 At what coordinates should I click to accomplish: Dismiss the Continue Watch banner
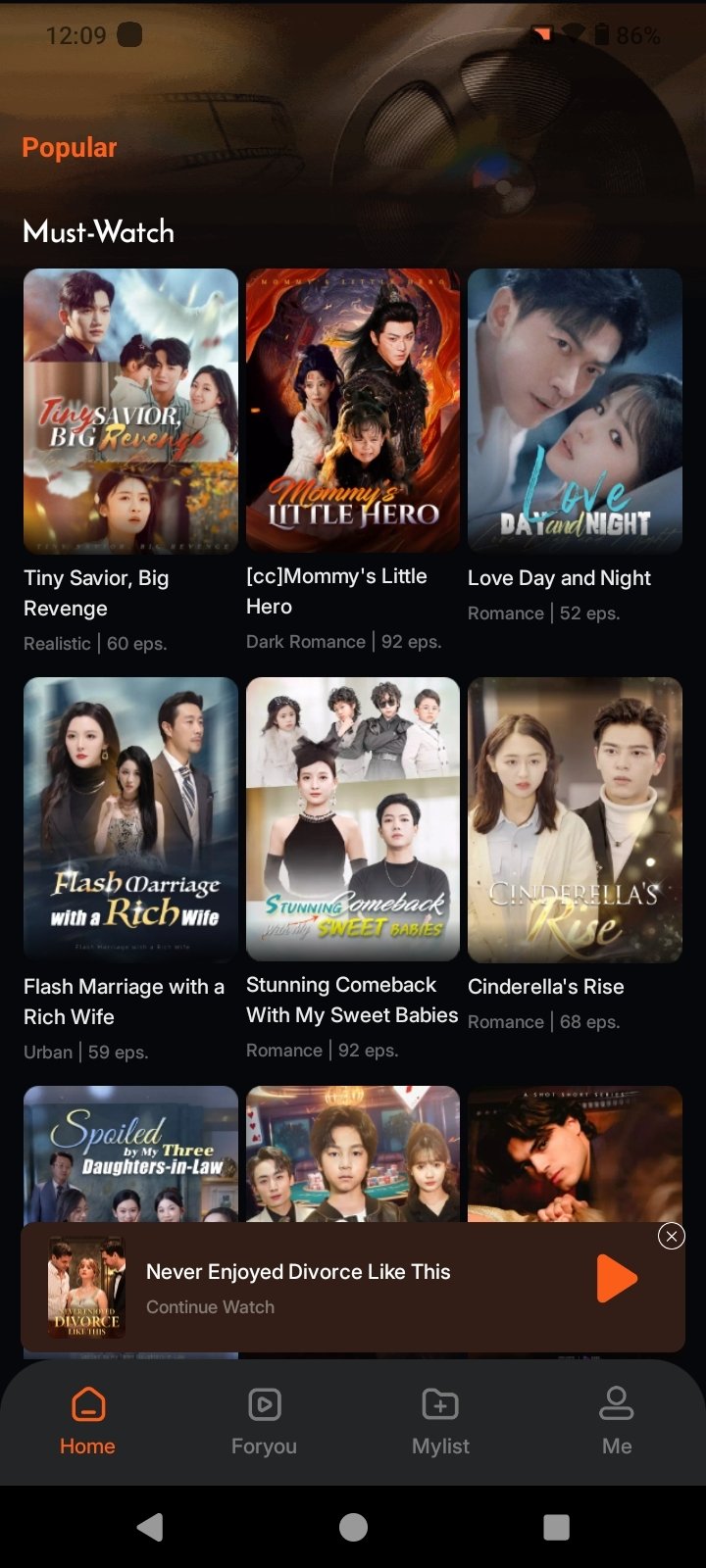671,1237
